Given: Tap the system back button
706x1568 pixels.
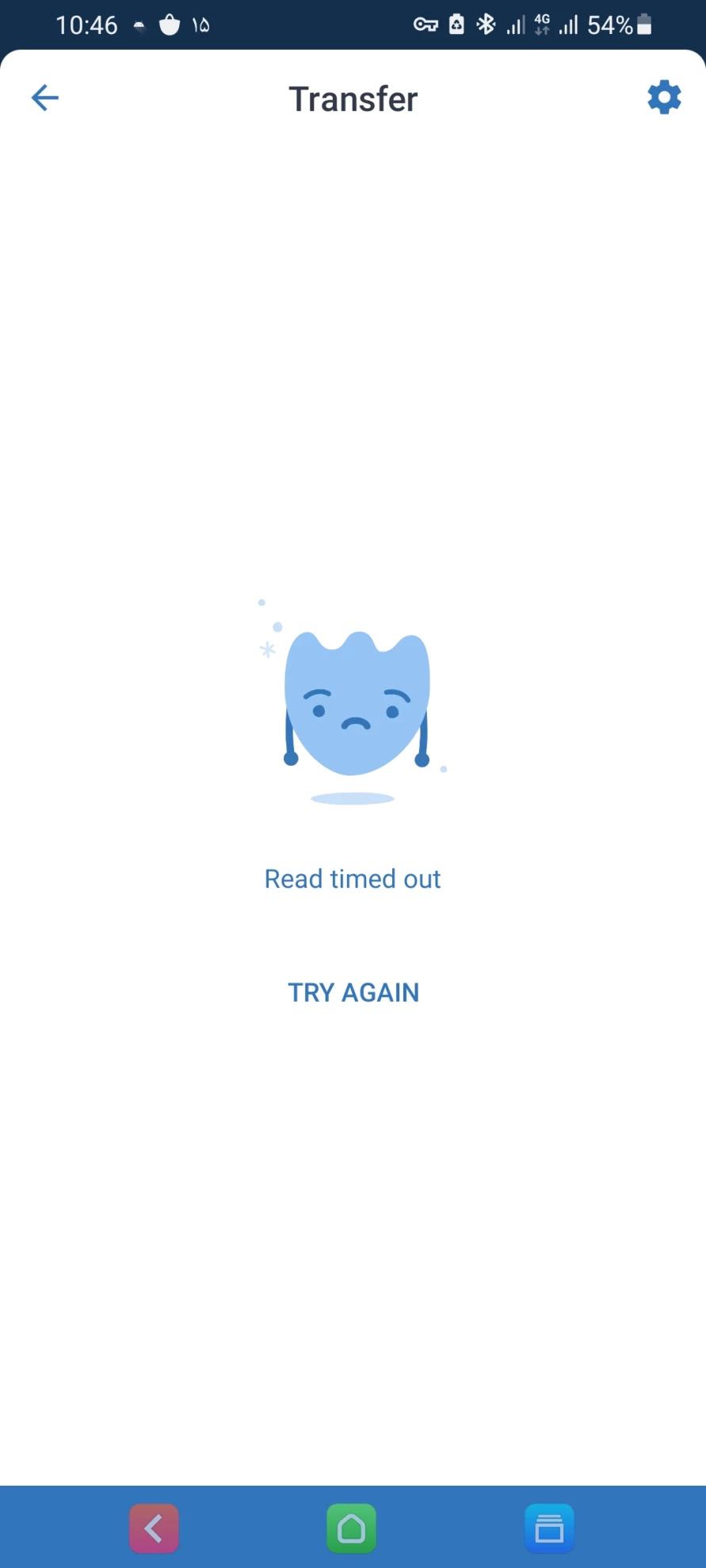Looking at the screenshot, I should (x=154, y=1528).
